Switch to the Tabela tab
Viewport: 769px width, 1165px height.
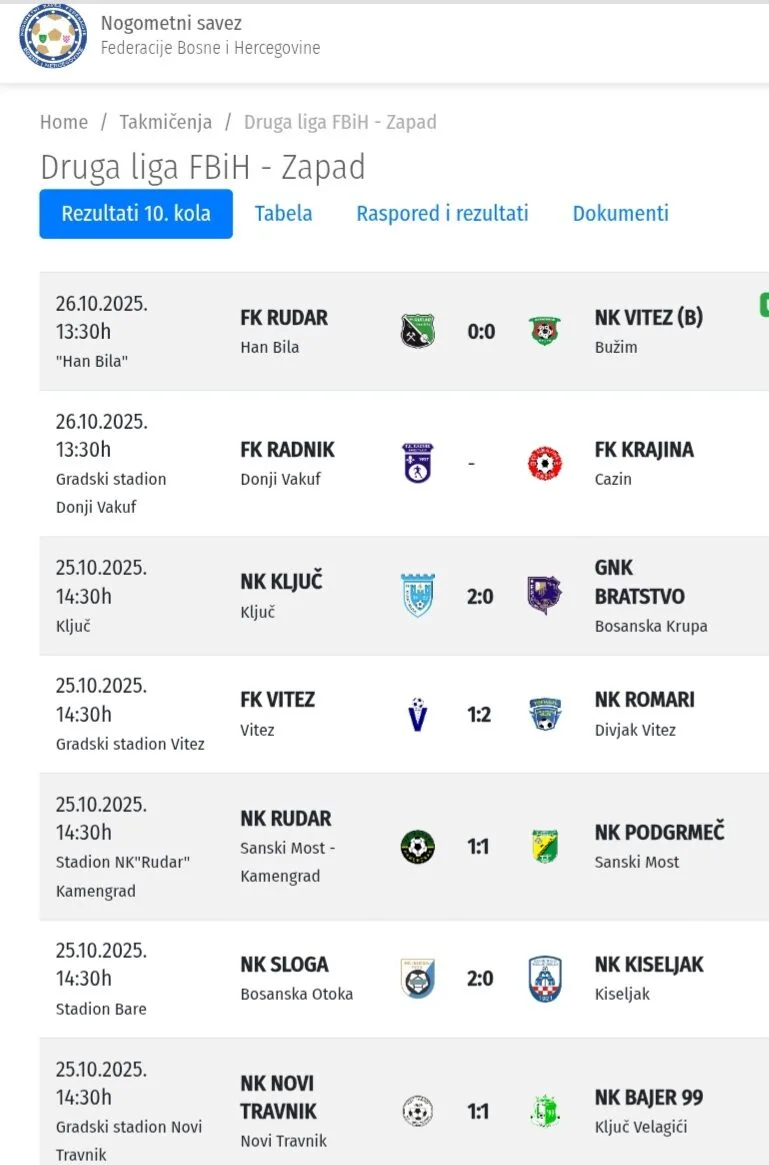pos(283,214)
